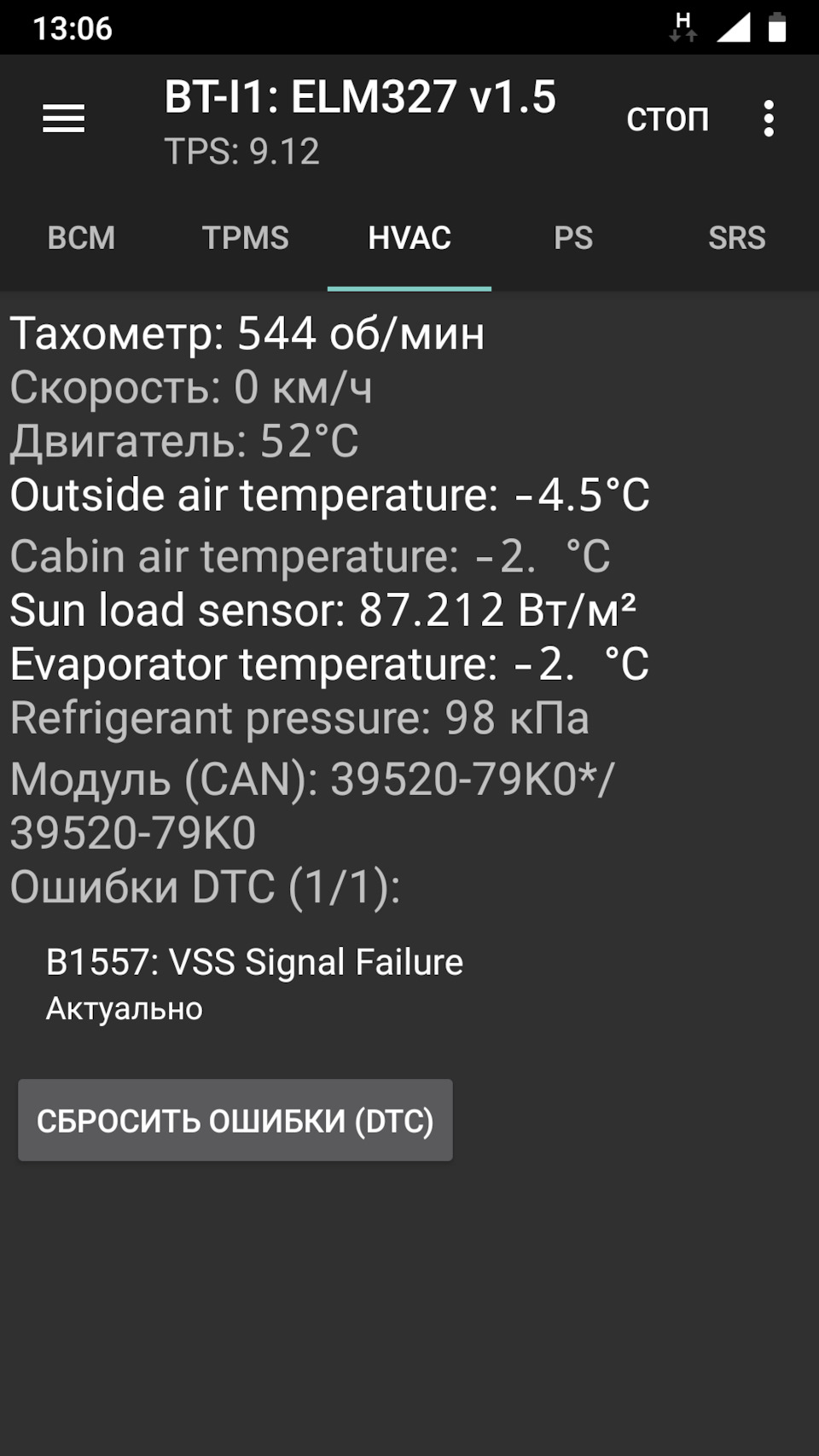Select the HVAC tab

pos(409,238)
